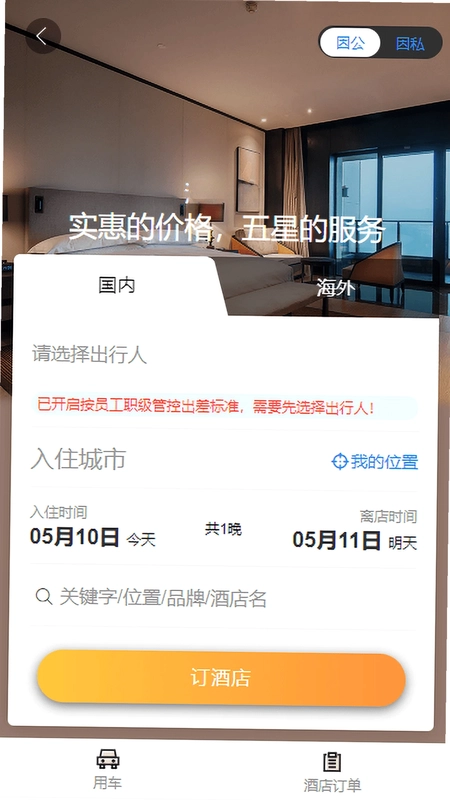Open the keyword/location/brand search field
Image resolution: width=450 pixels, height=800 pixels.
tap(224, 597)
